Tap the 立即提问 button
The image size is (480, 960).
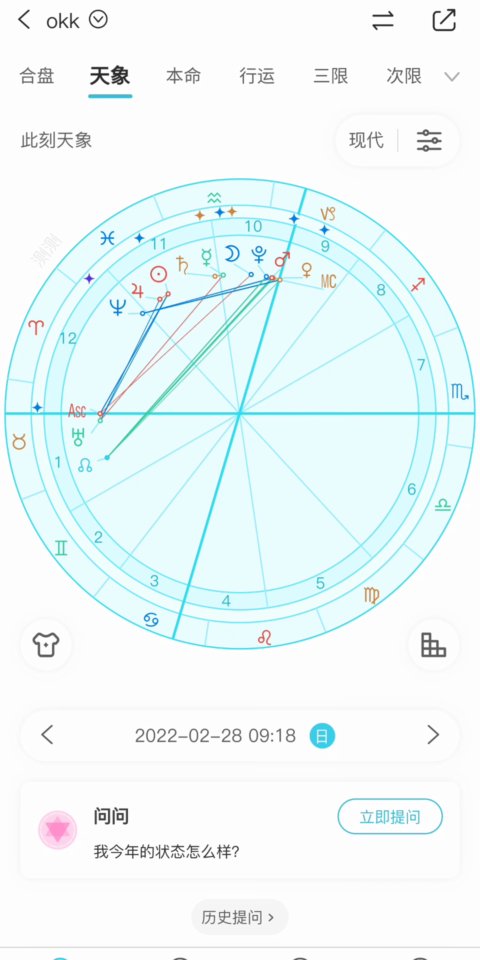point(390,816)
